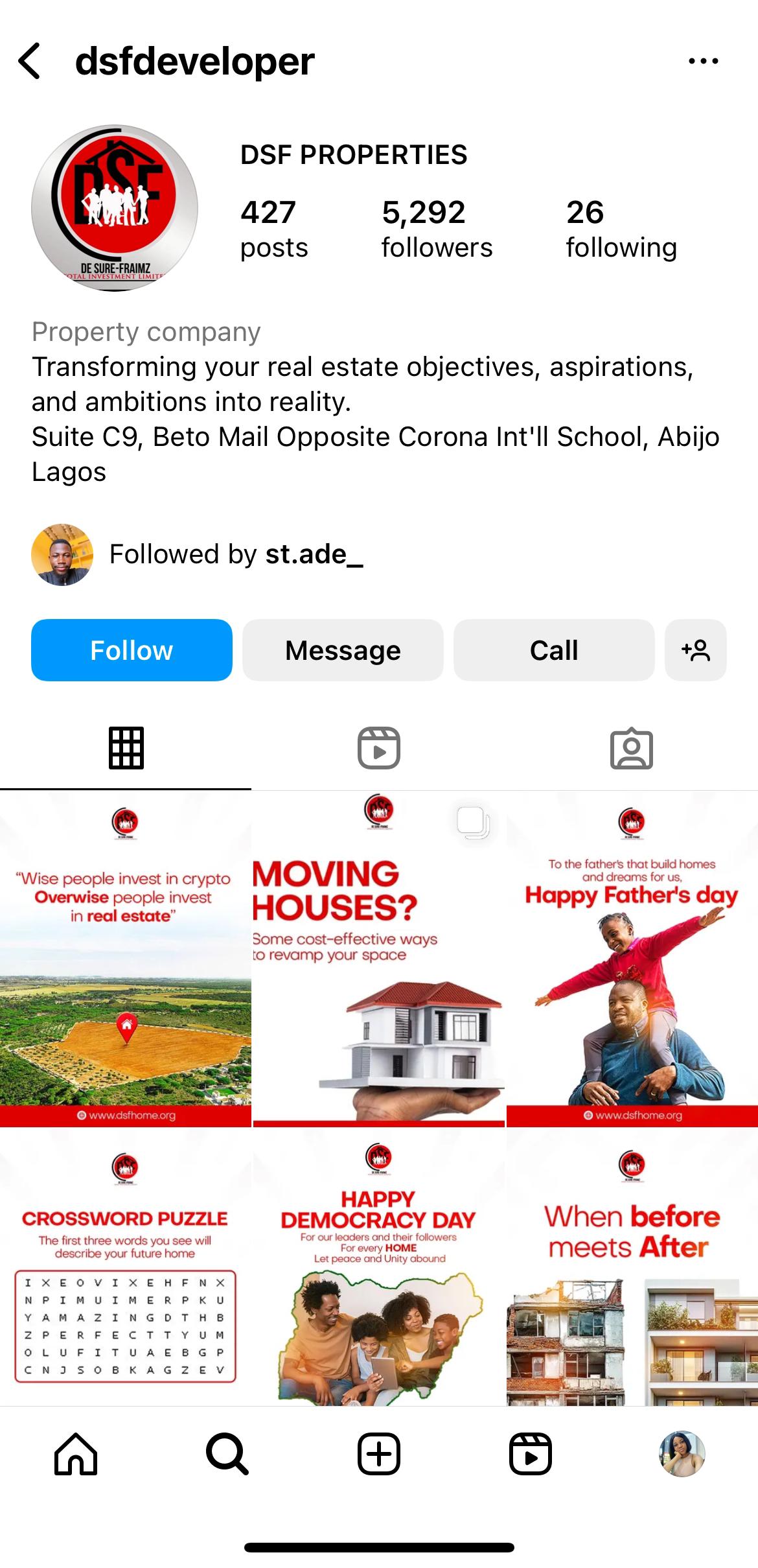
Task: Open the Crossword Puzzle post
Action: 125,1267
